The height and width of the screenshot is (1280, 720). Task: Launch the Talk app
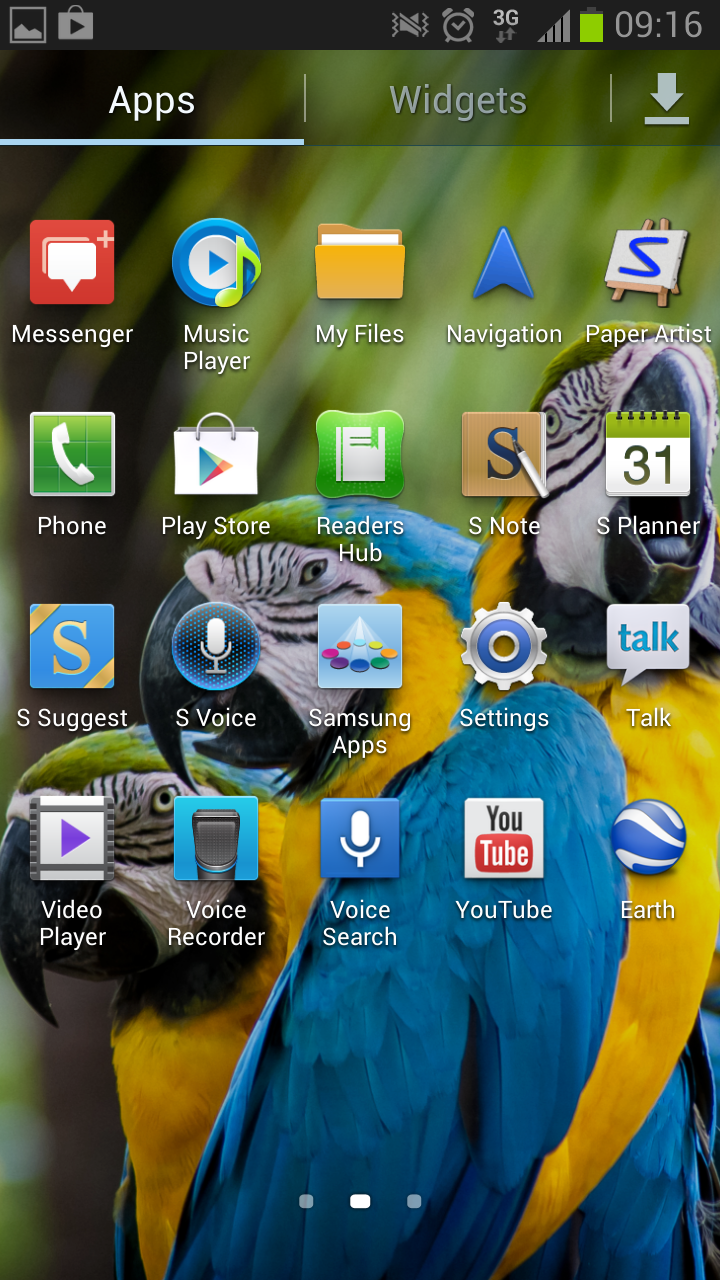click(x=648, y=647)
